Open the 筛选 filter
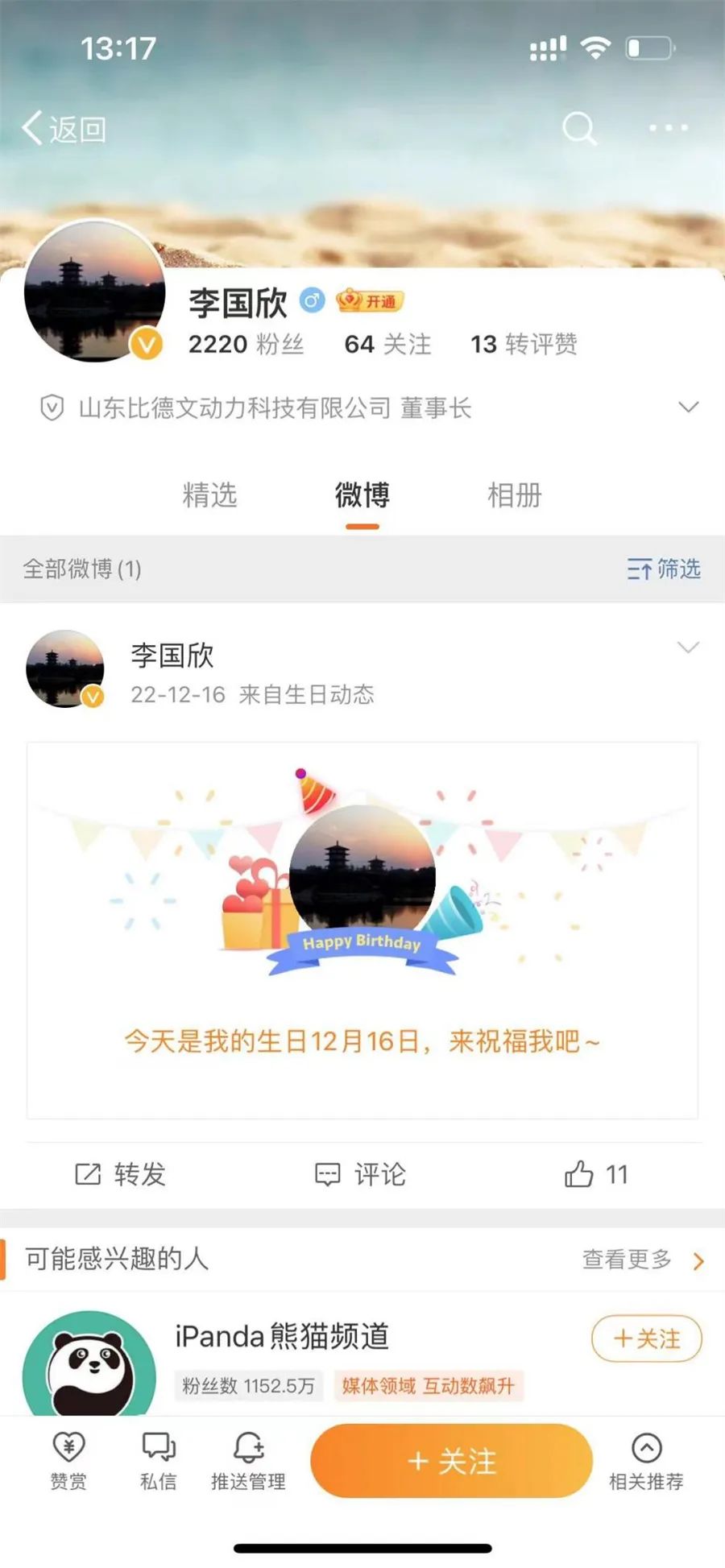This screenshot has width=725, height=1568. [x=664, y=569]
